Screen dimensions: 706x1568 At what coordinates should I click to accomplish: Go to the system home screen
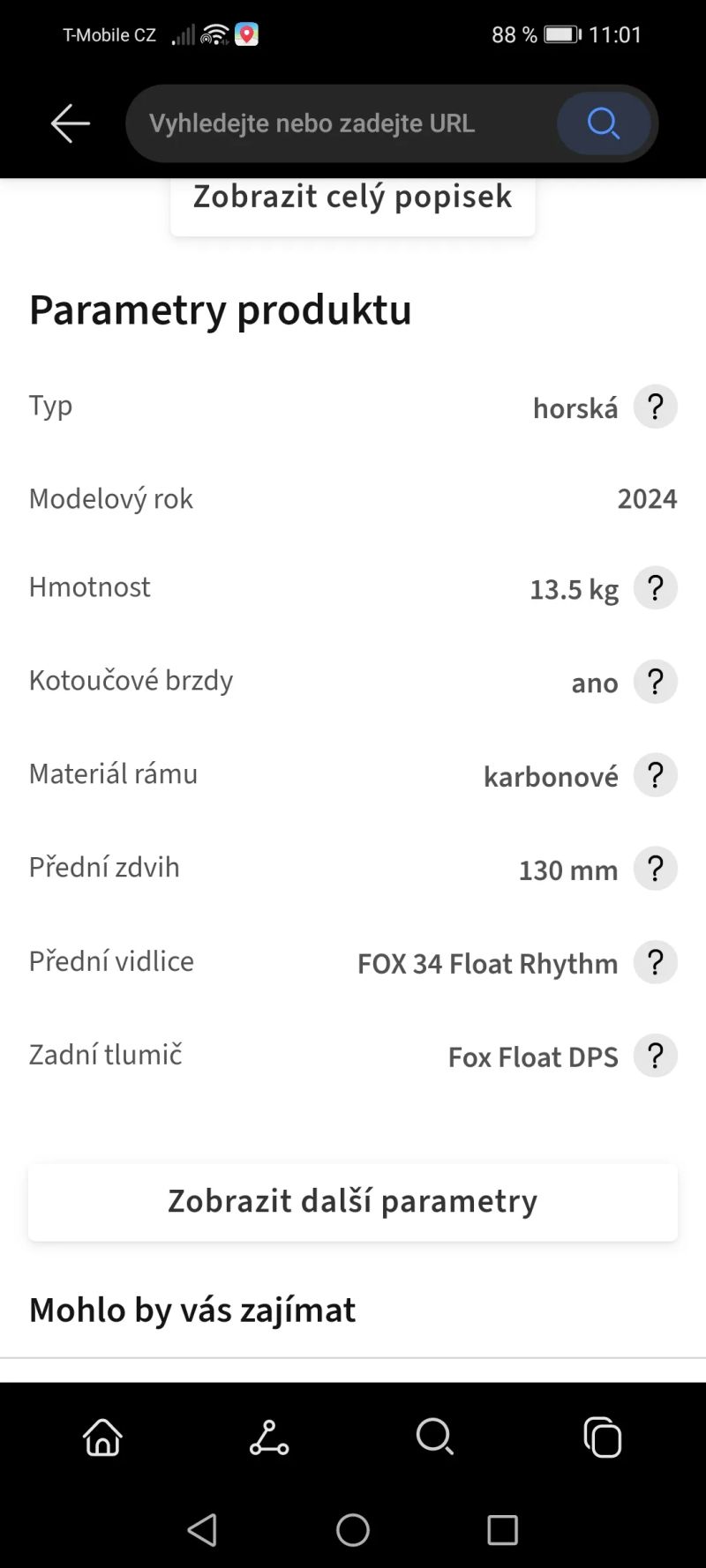tap(353, 1530)
